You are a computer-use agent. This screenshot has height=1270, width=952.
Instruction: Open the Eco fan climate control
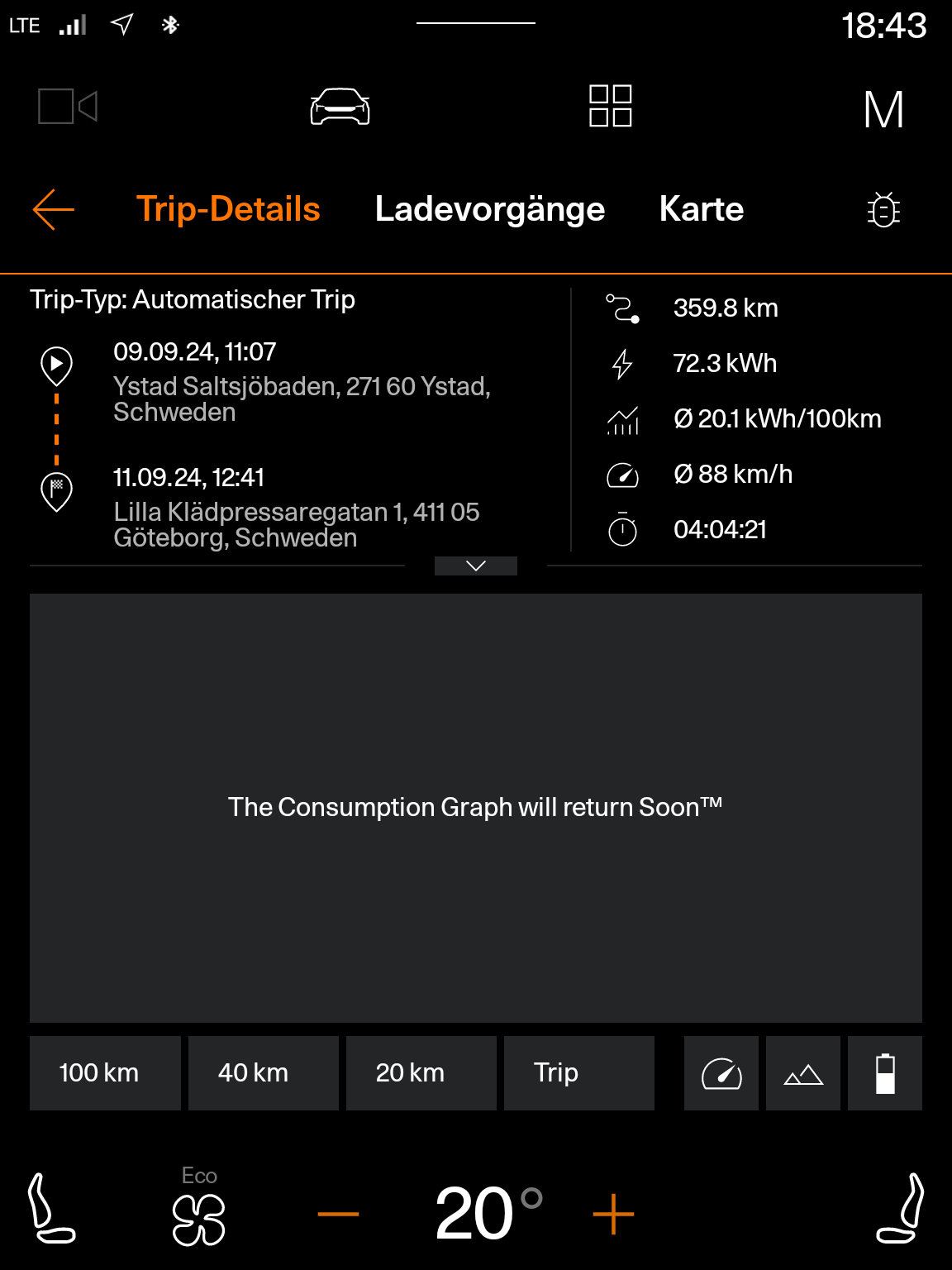click(199, 1206)
